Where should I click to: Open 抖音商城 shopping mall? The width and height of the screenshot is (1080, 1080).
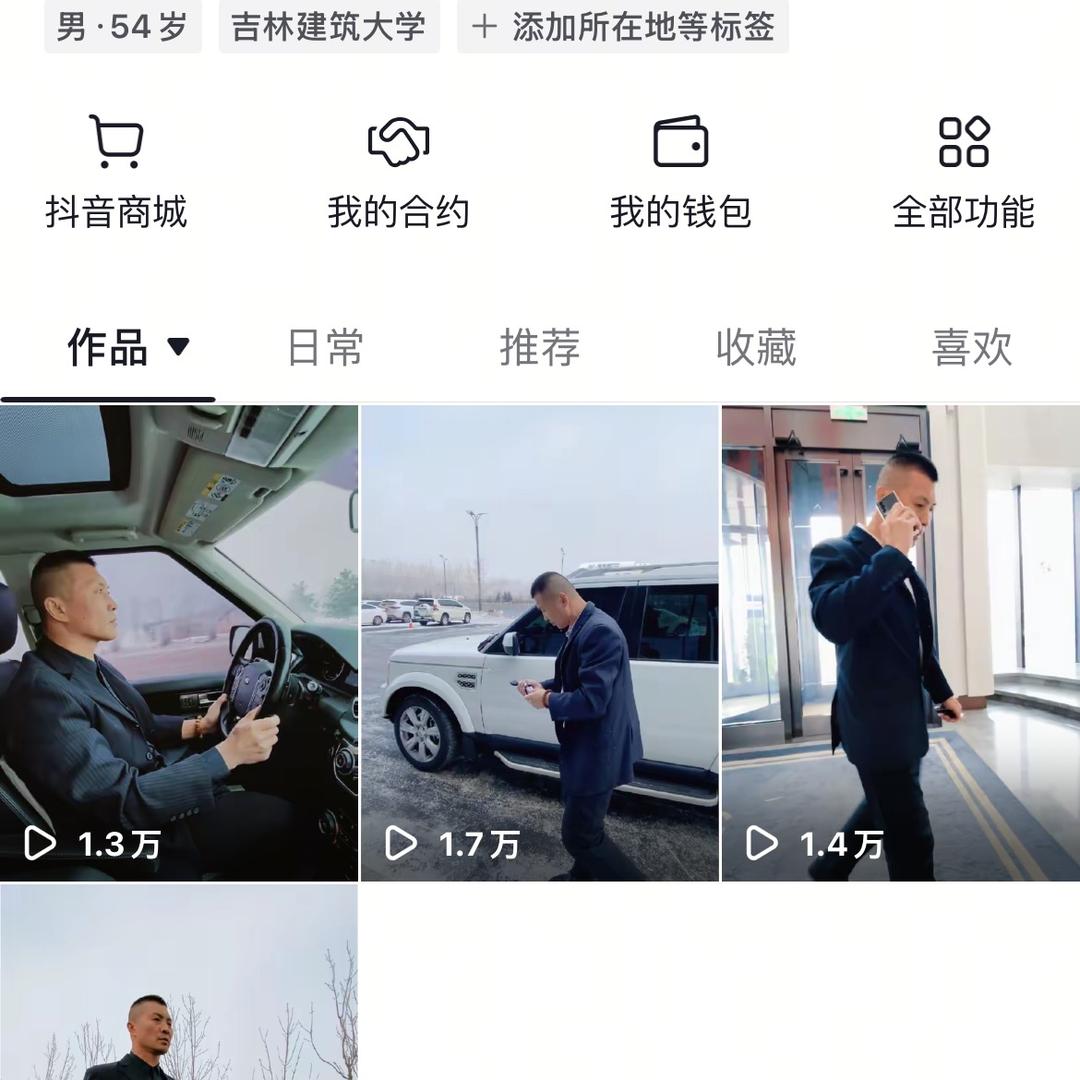[x=116, y=170]
